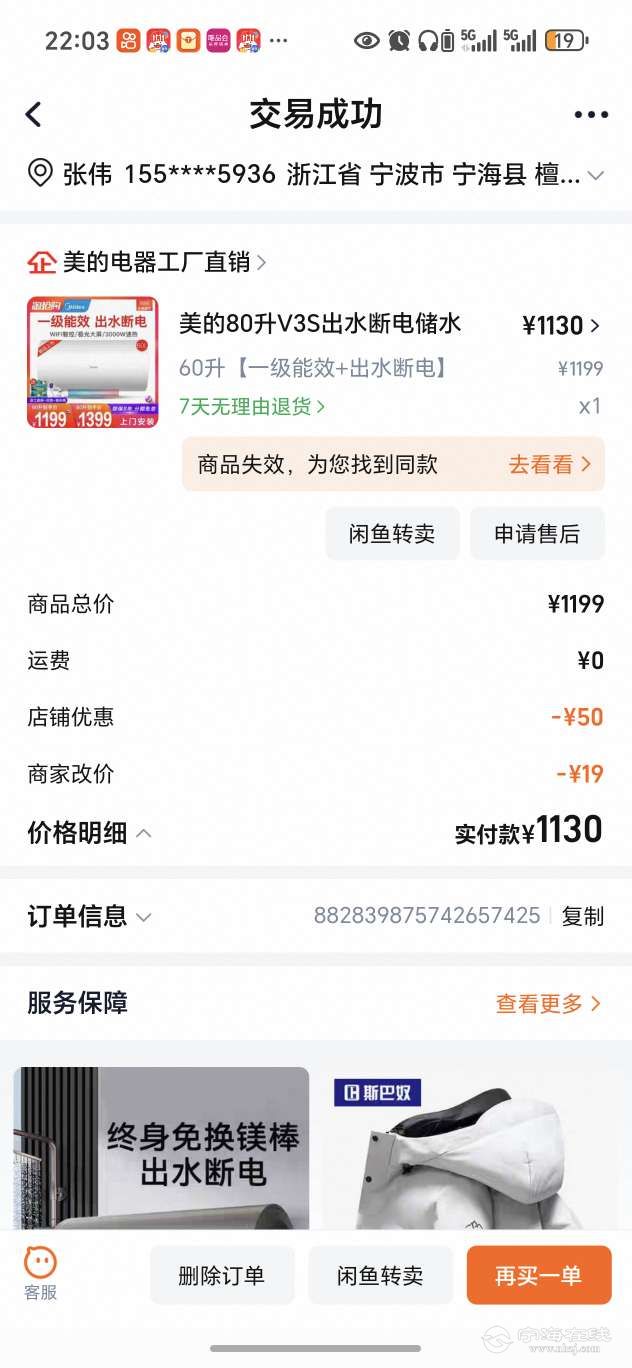Open the 美的80升V3S product details

click(320, 324)
